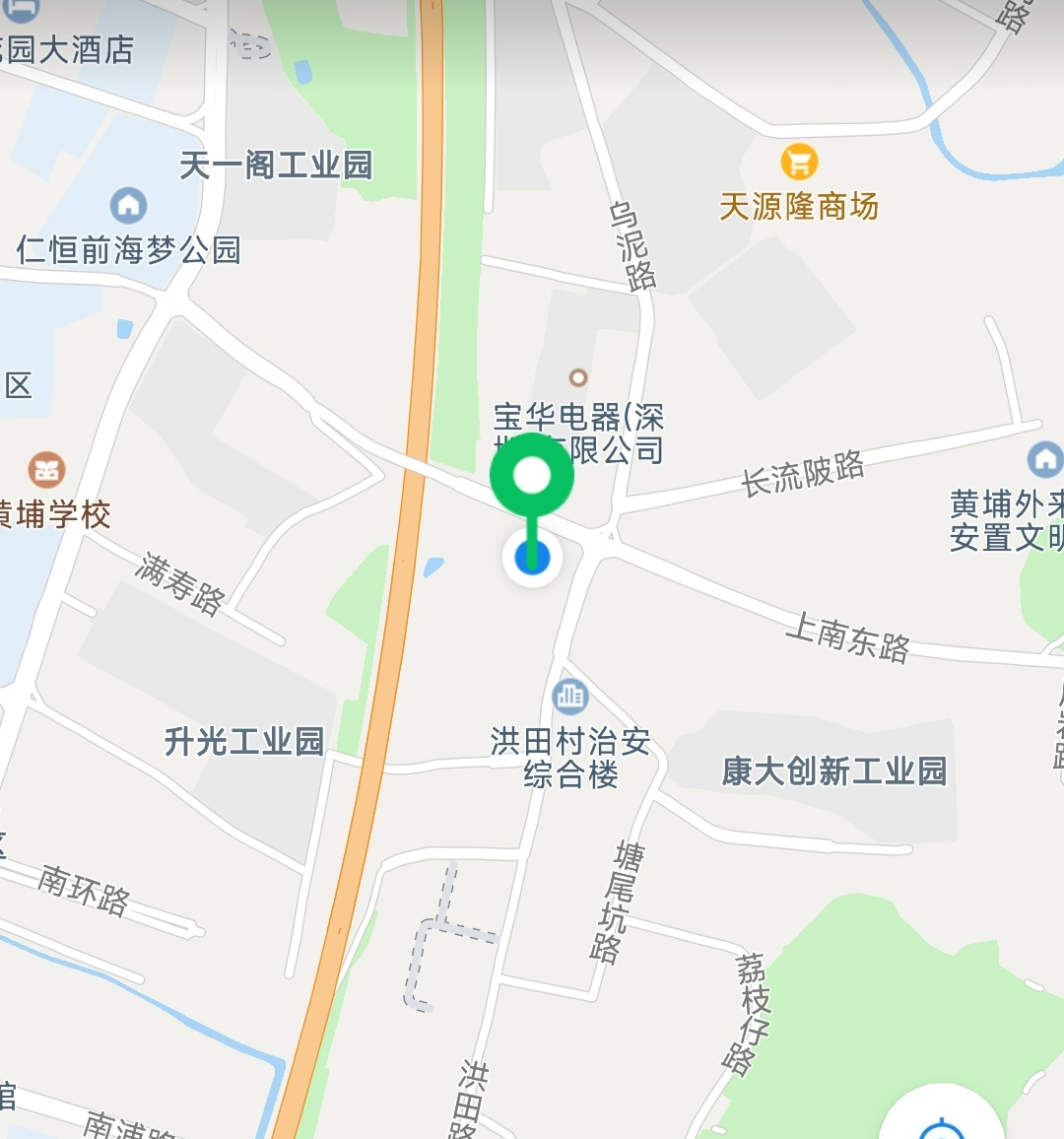Open the 仁恒前海梦公园 residence marker
This screenshot has width=1064, height=1139.
(x=128, y=205)
